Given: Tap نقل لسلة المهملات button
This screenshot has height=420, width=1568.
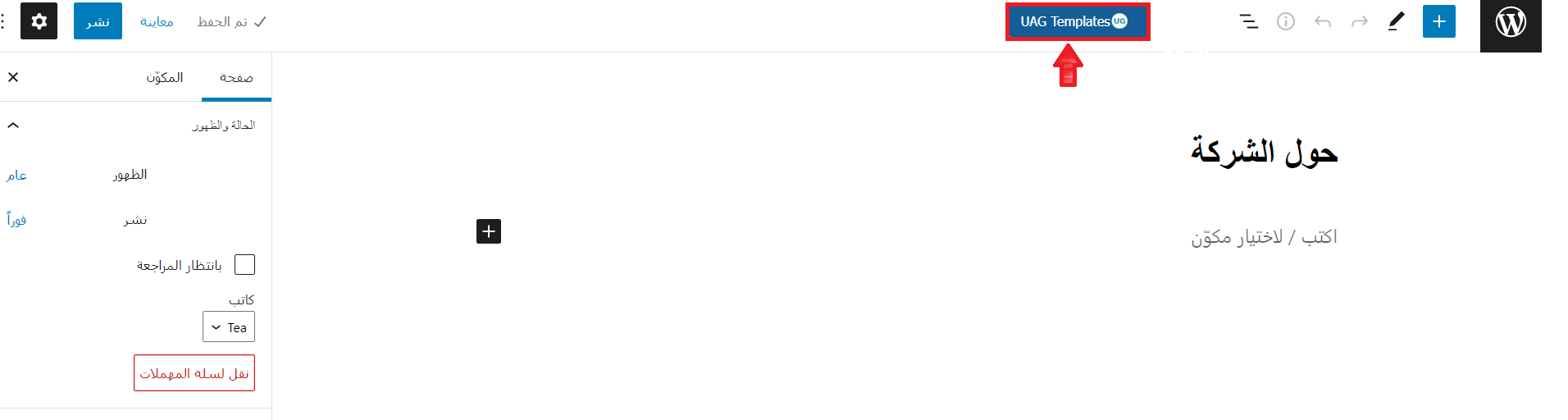Looking at the screenshot, I should point(194,372).
